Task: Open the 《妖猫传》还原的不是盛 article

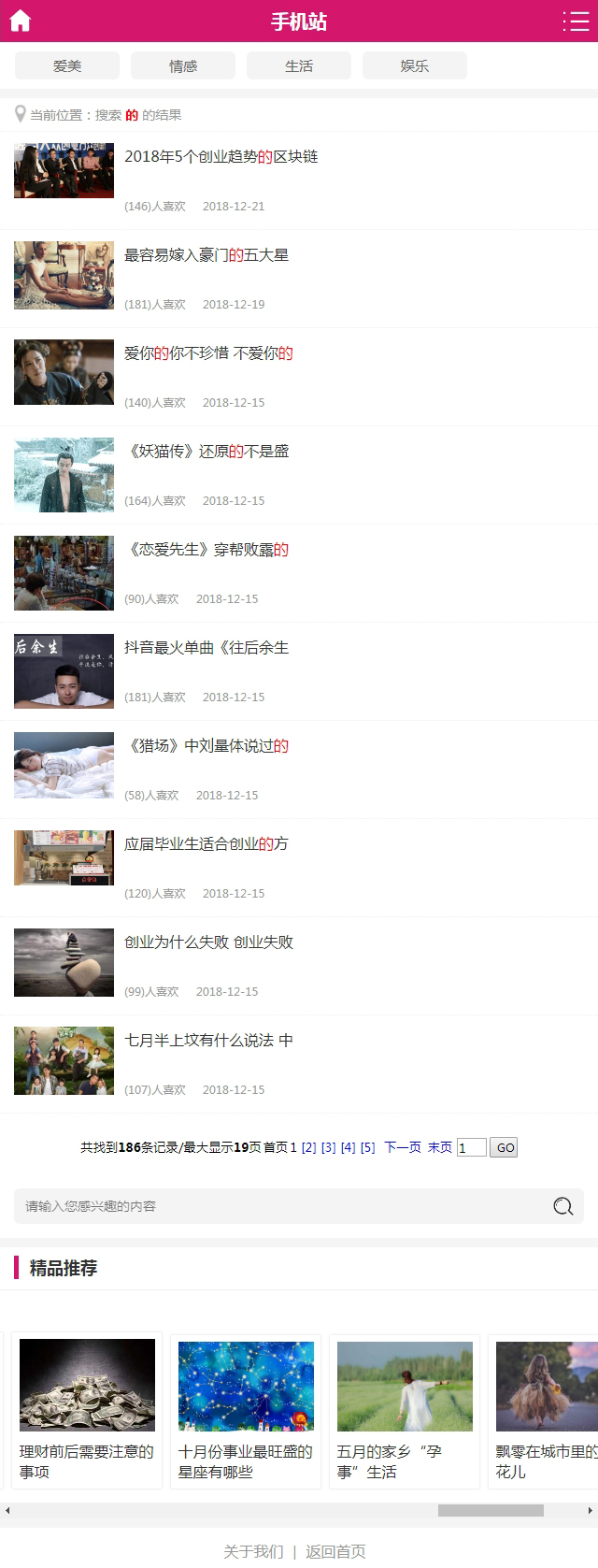Action: [x=206, y=452]
